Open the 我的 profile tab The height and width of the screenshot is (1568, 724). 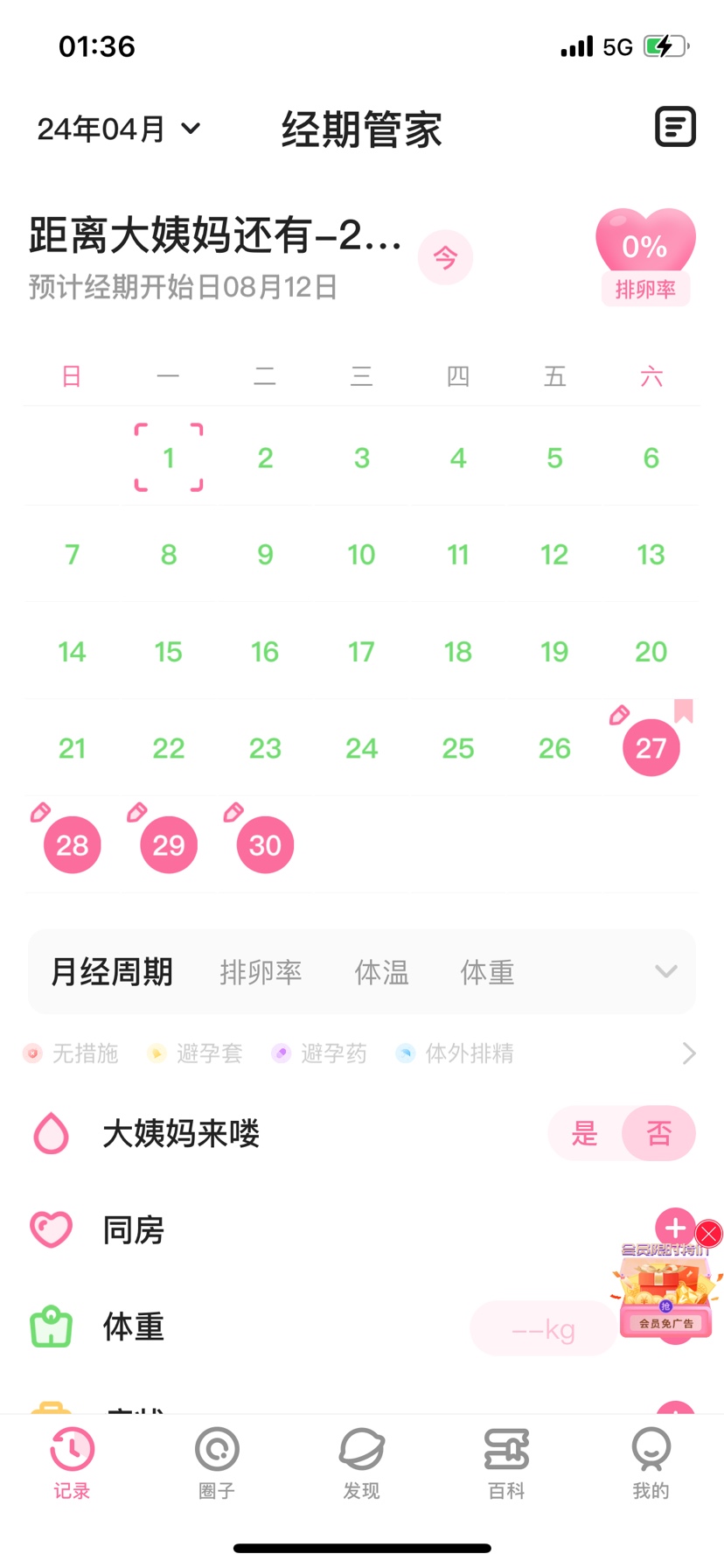pyautogui.click(x=651, y=1460)
